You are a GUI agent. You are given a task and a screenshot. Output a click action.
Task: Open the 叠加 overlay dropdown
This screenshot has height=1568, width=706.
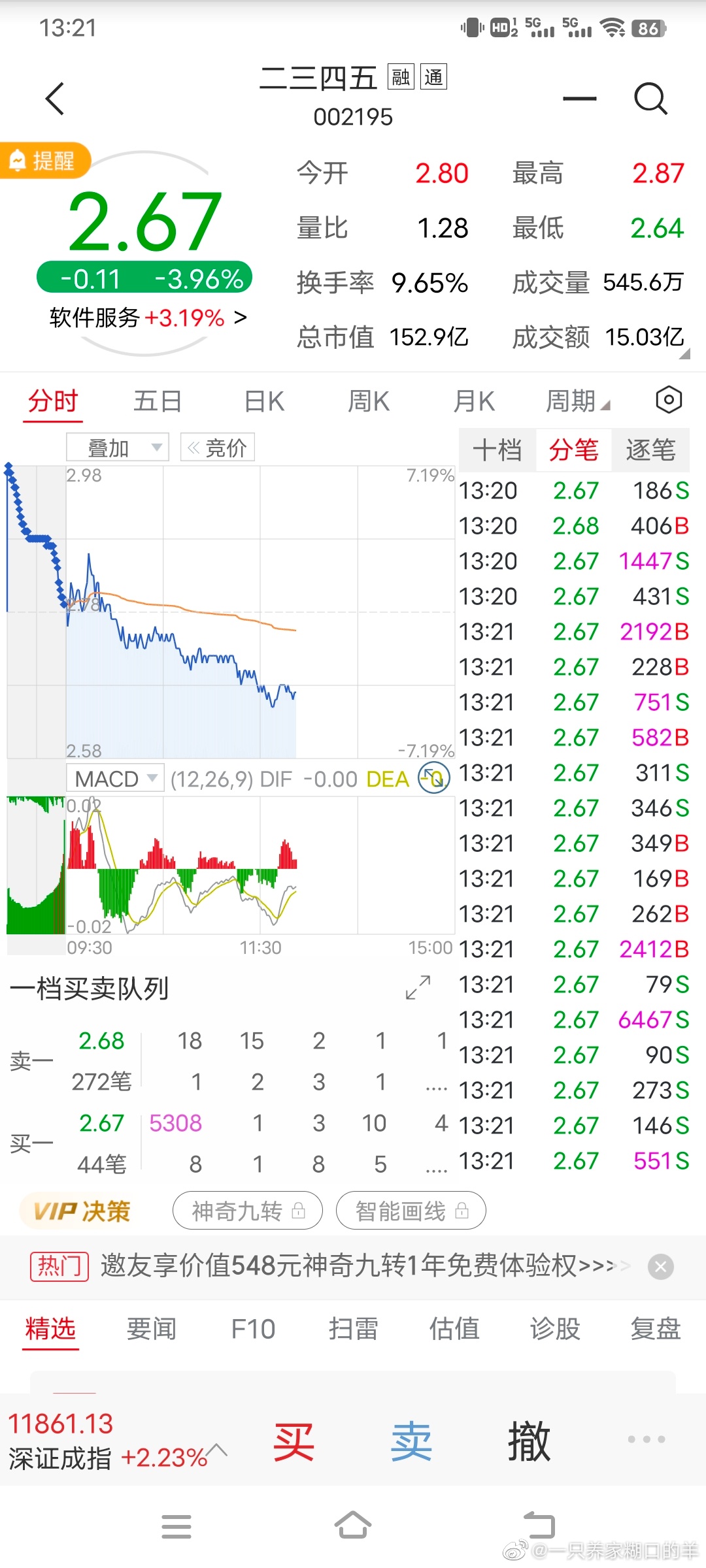[x=118, y=448]
